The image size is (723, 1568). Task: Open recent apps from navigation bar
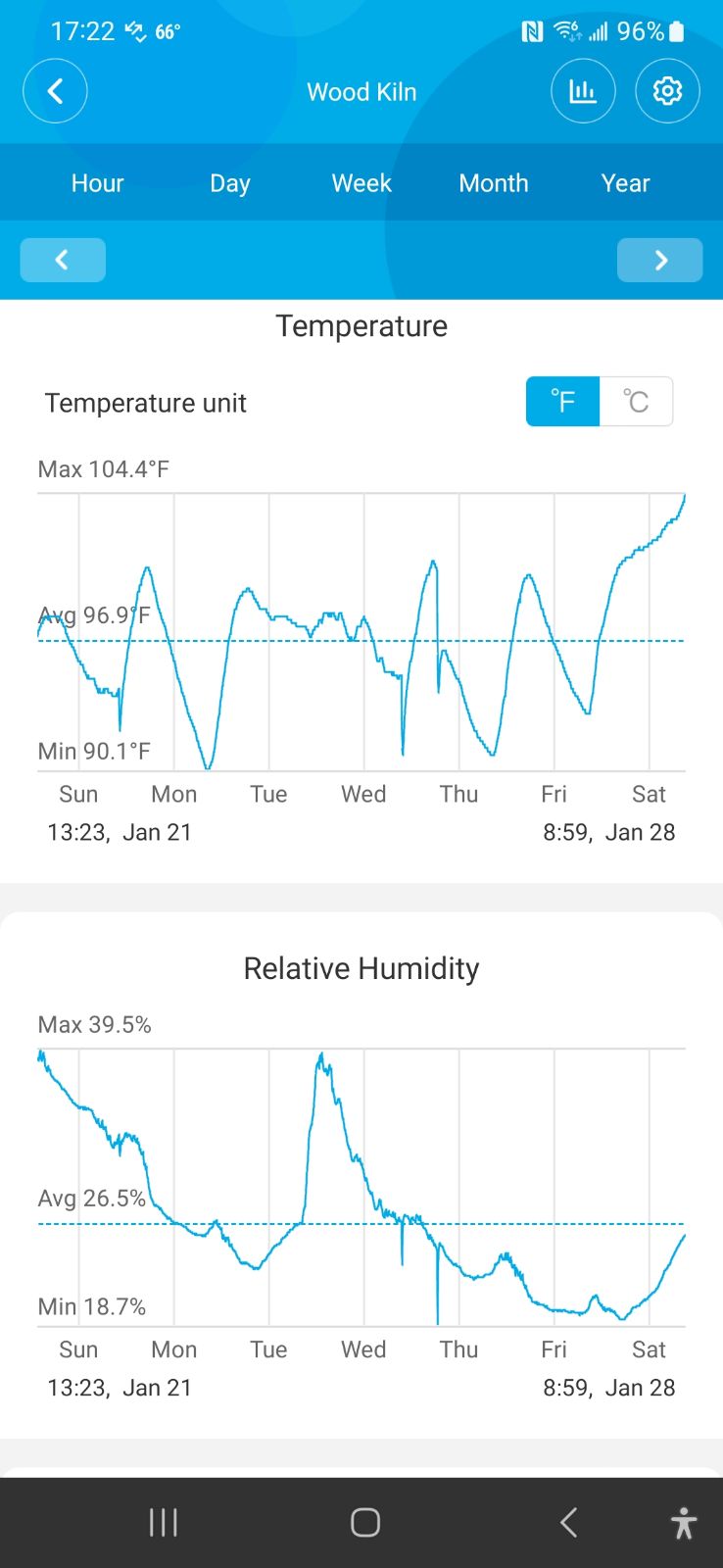point(164,1522)
